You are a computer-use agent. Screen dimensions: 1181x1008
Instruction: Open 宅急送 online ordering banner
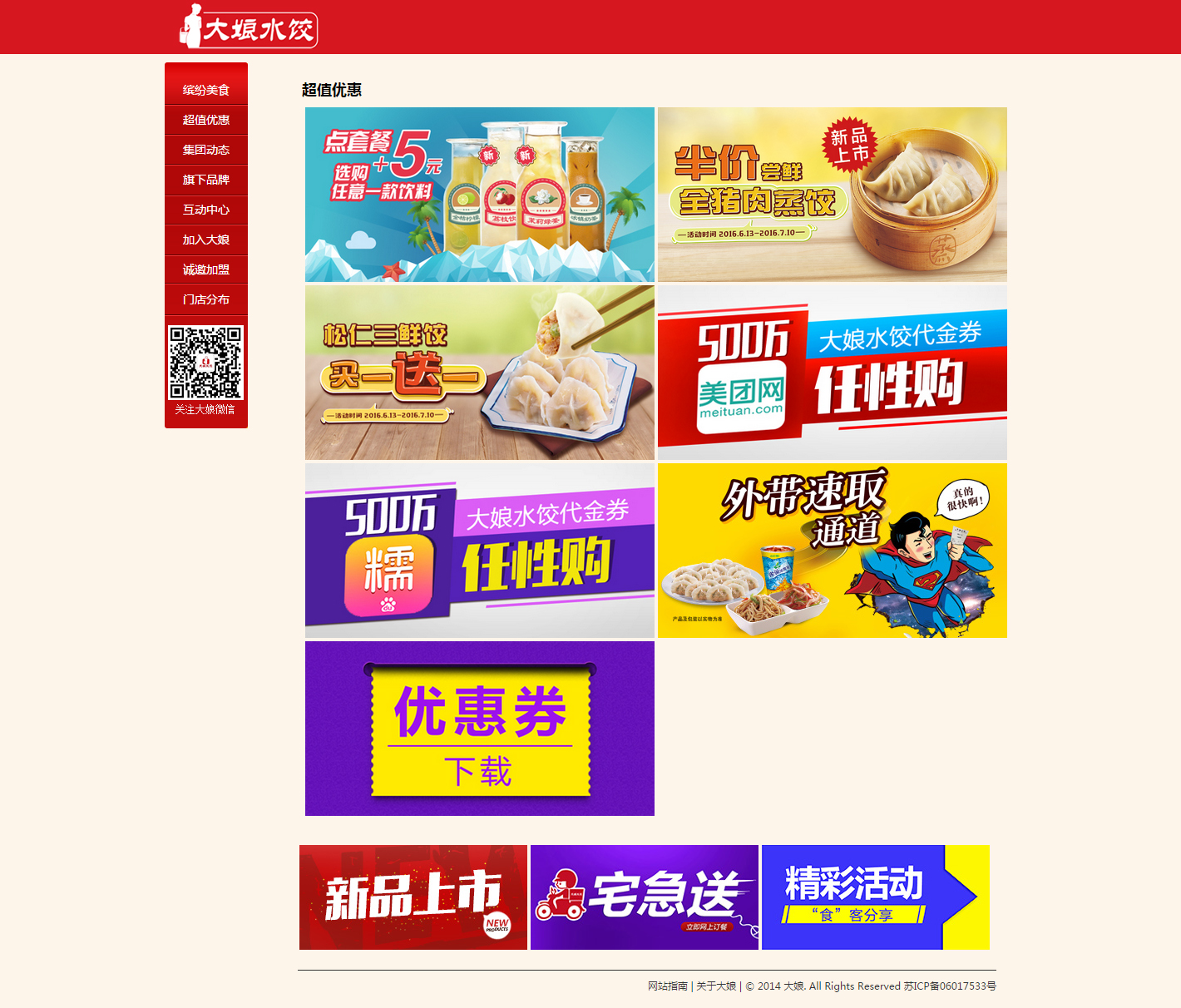[645, 897]
